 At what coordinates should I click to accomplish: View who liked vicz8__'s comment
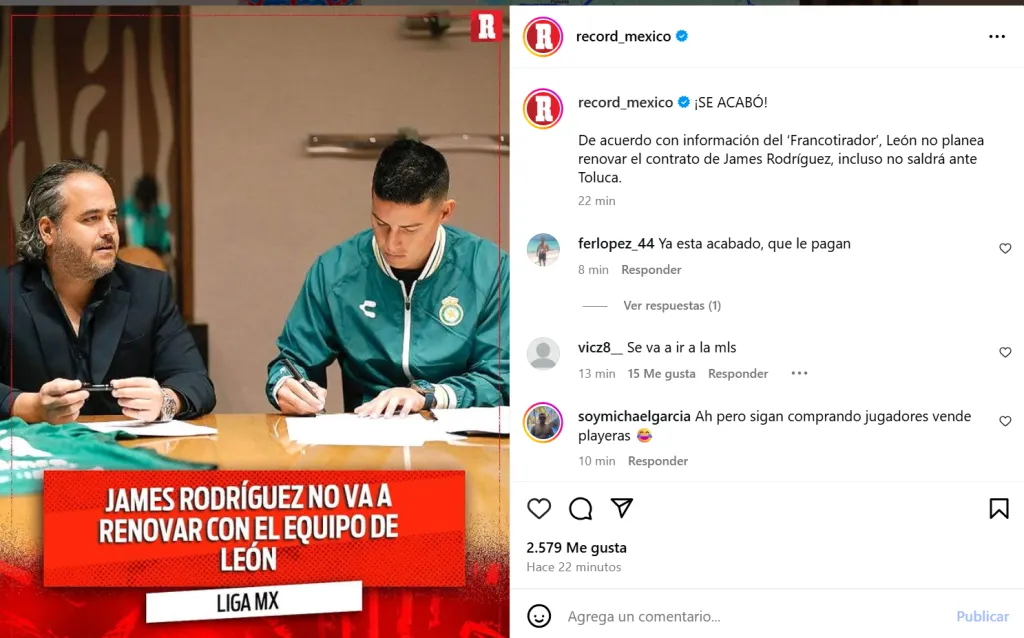click(x=661, y=374)
